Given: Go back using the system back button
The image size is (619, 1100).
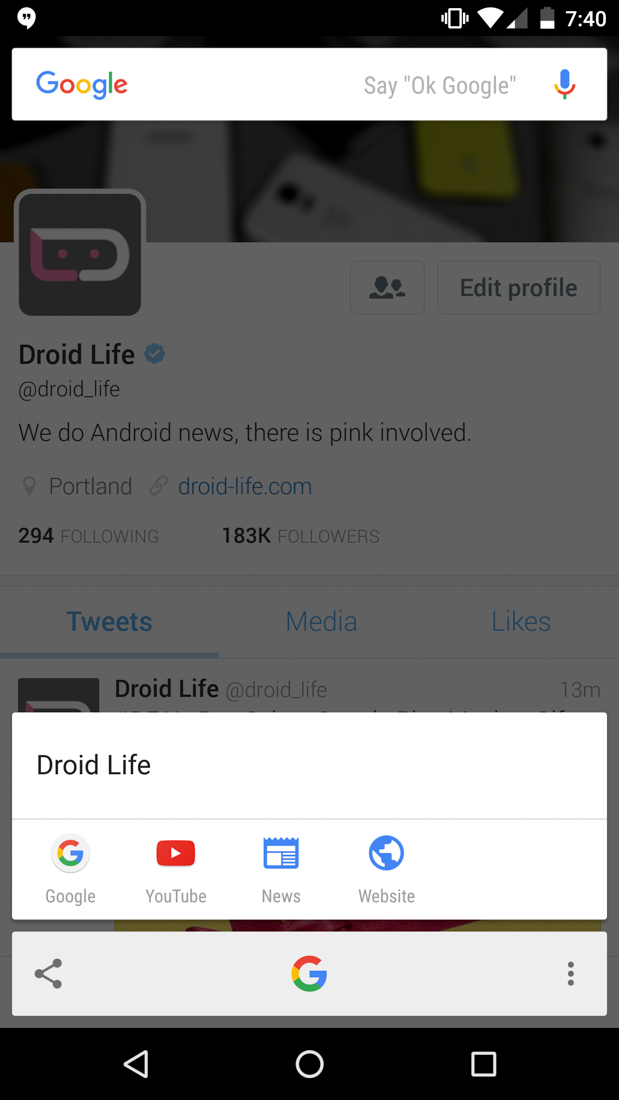Looking at the screenshot, I should point(137,1064).
